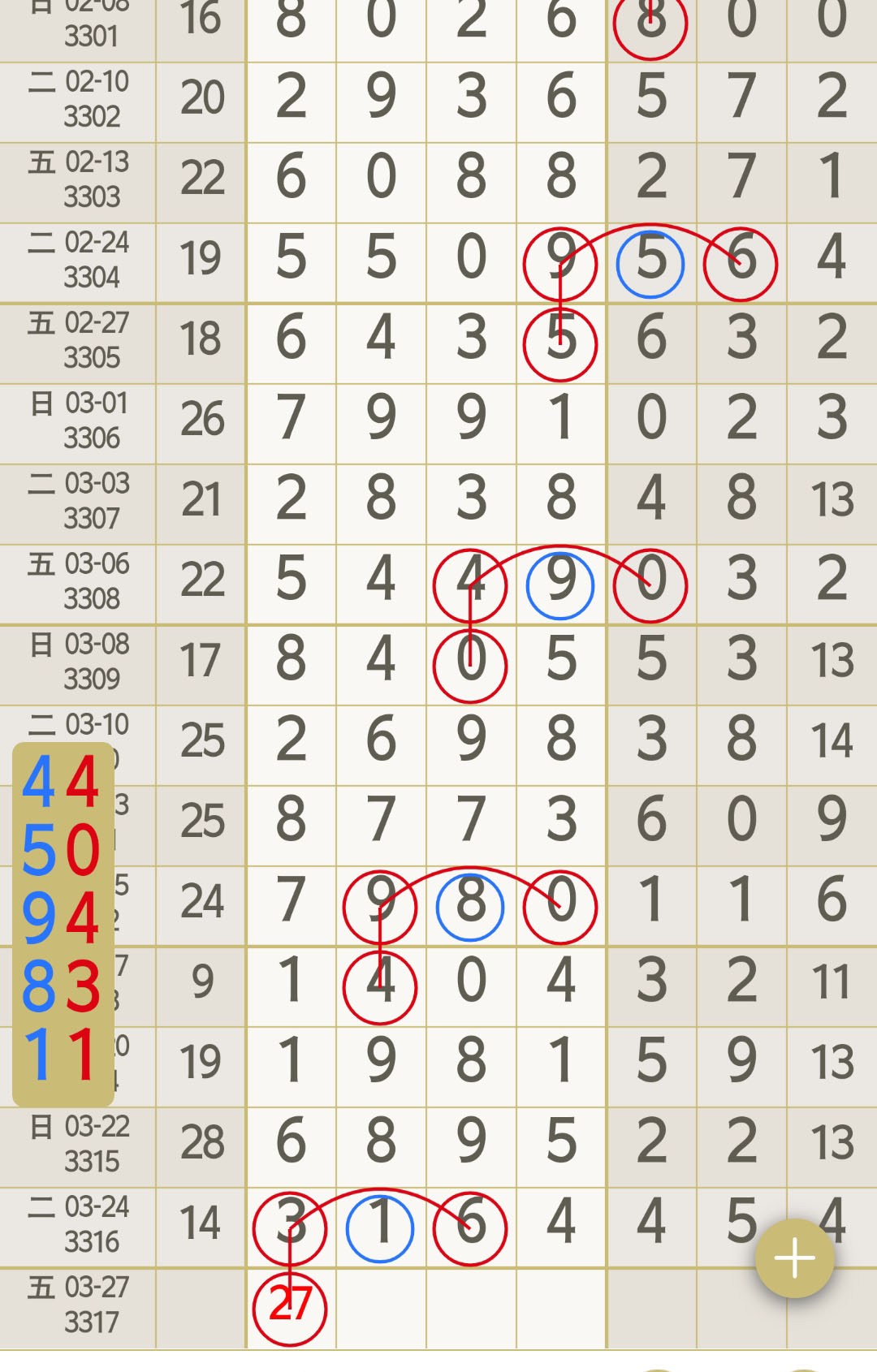877x1372 pixels.
Task: Tap the floating plus add button
Action: click(x=794, y=1258)
